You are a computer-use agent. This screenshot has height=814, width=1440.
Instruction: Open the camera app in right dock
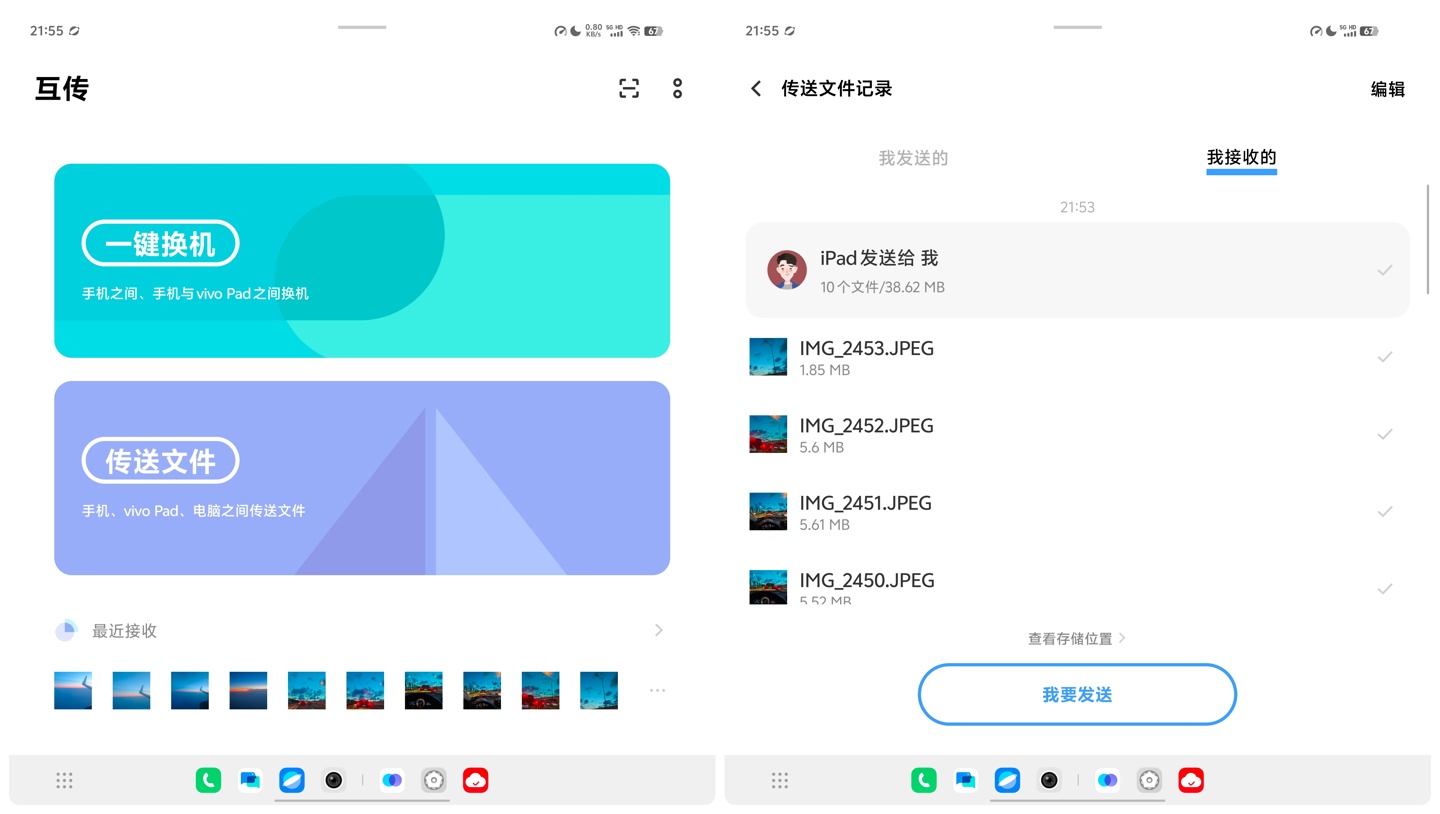tap(1049, 780)
